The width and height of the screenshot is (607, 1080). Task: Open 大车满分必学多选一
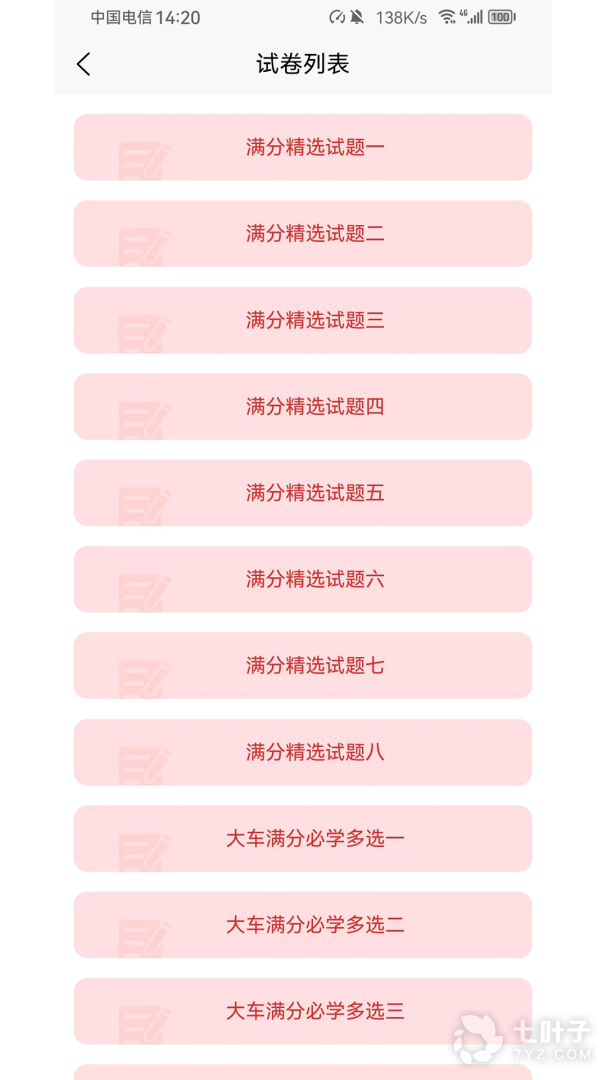[x=303, y=838]
